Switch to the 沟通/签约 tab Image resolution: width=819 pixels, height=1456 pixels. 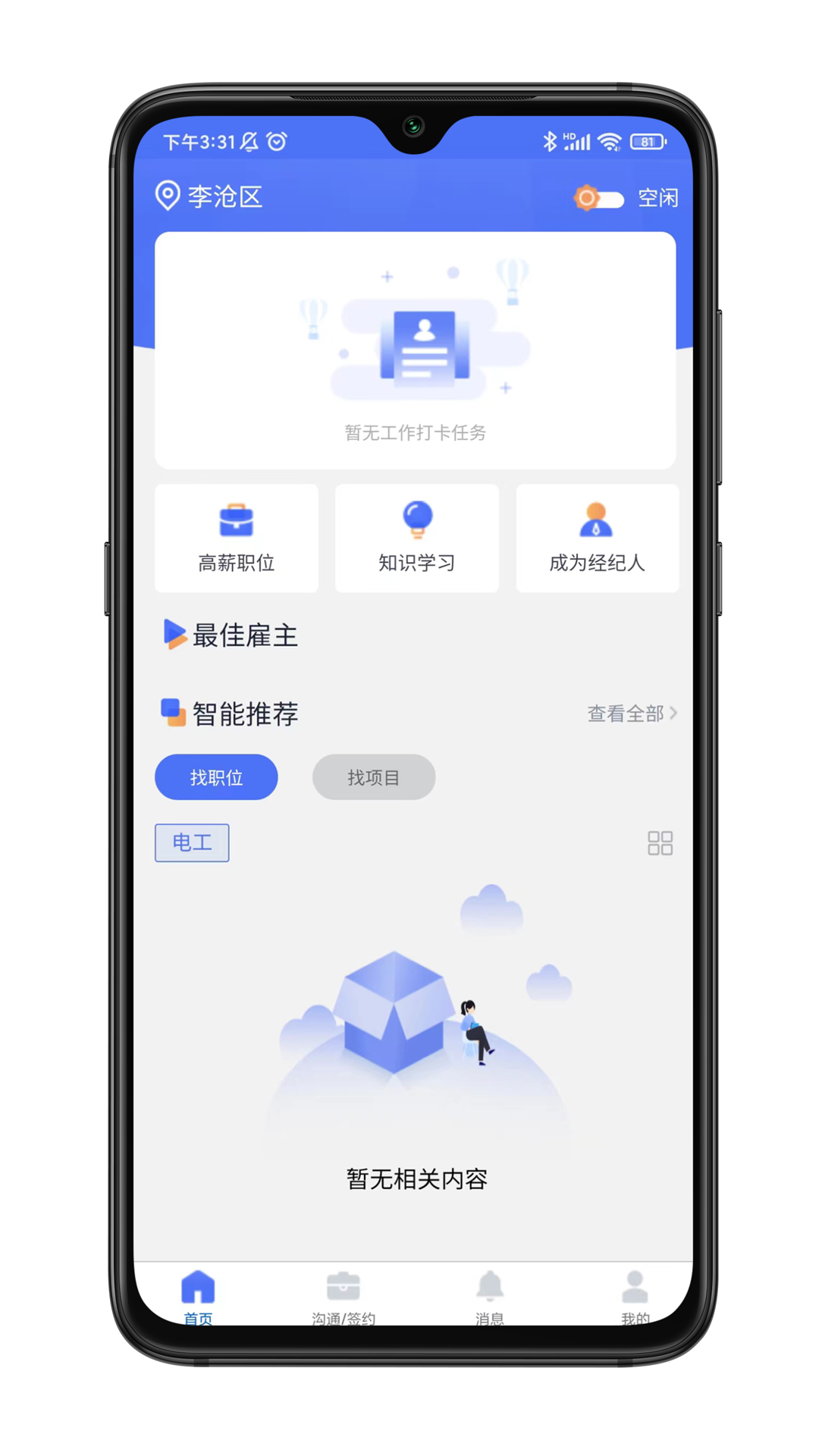344,1294
